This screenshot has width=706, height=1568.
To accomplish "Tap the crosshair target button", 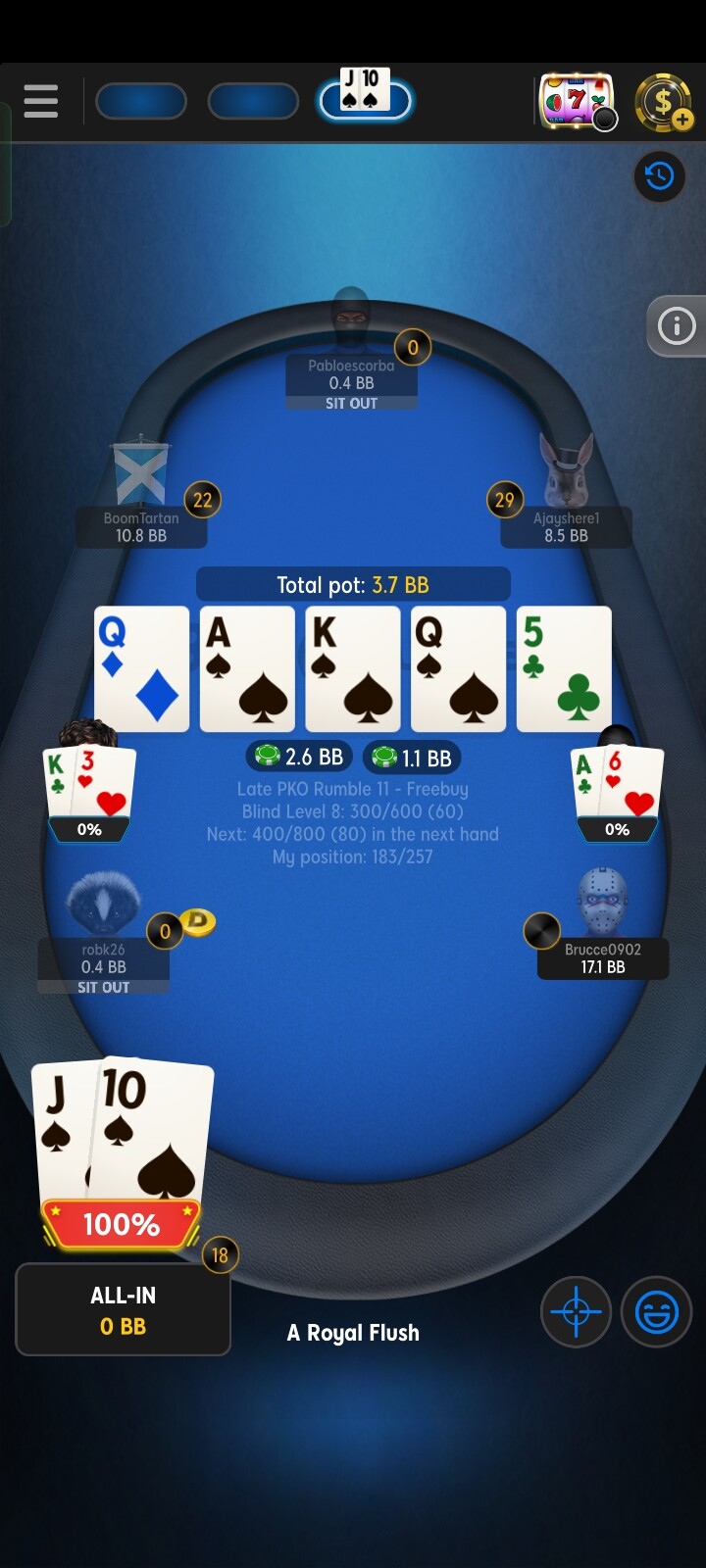I will (x=576, y=1311).
